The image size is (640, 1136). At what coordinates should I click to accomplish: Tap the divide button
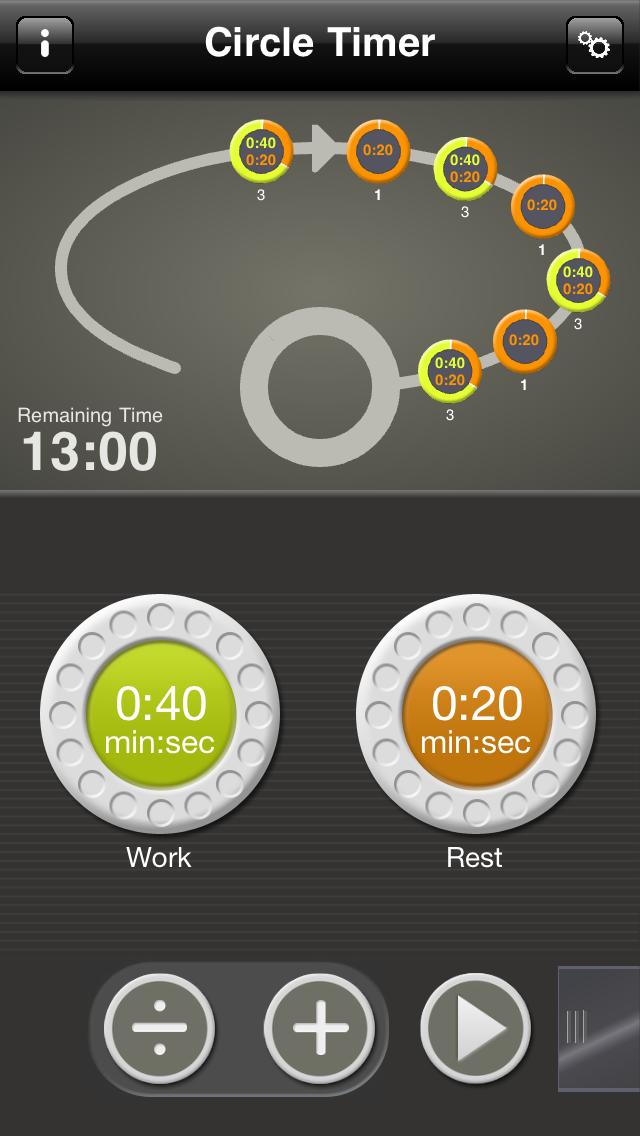(159, 1028)
